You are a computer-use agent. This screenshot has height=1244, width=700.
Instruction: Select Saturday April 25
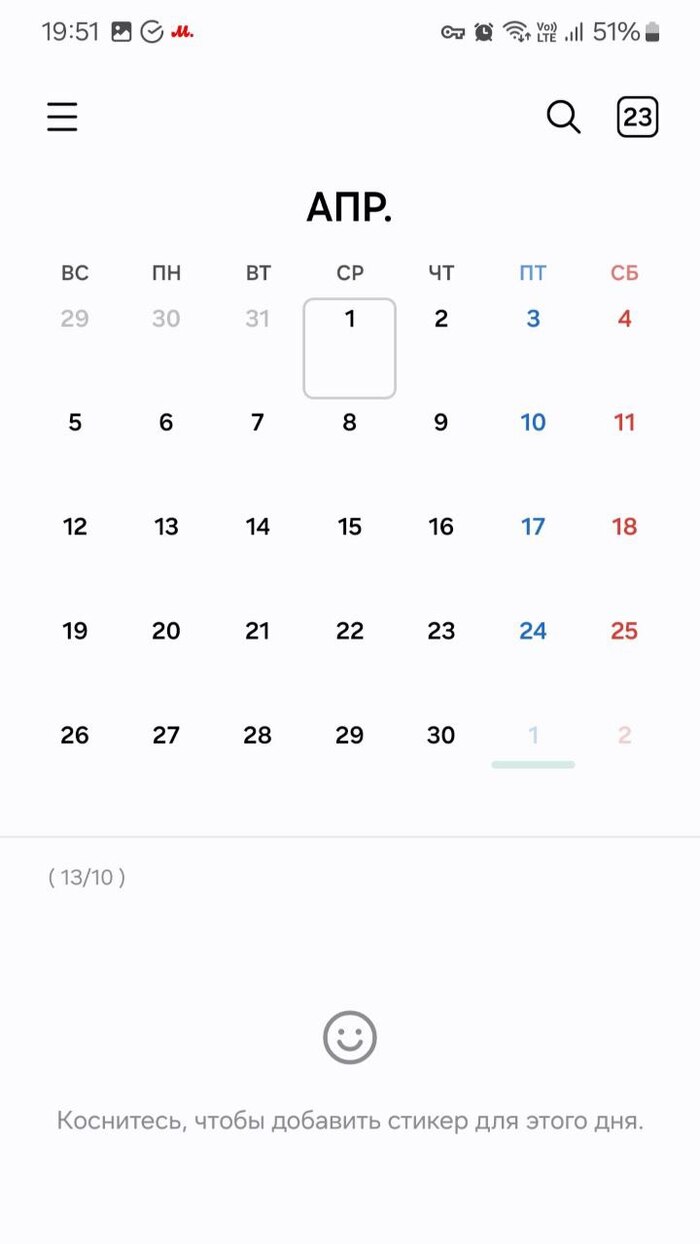coord(624,631)
